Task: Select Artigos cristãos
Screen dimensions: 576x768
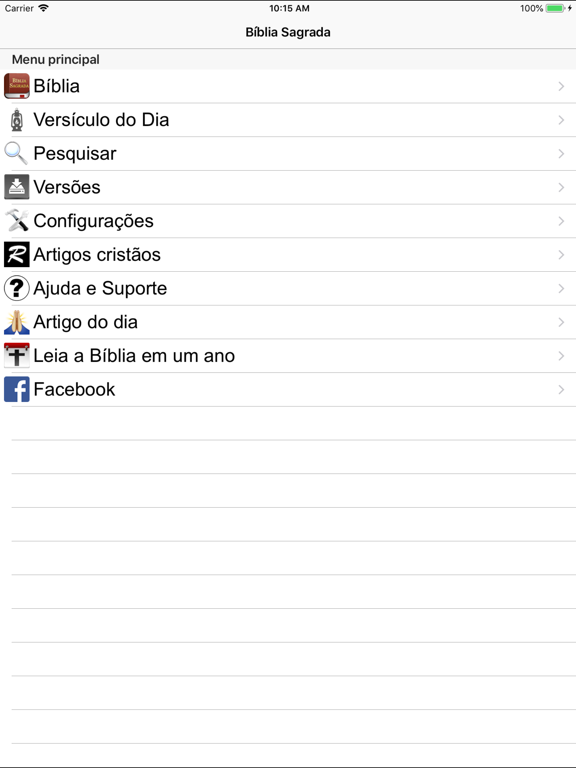Action: (x=288, y=255)
